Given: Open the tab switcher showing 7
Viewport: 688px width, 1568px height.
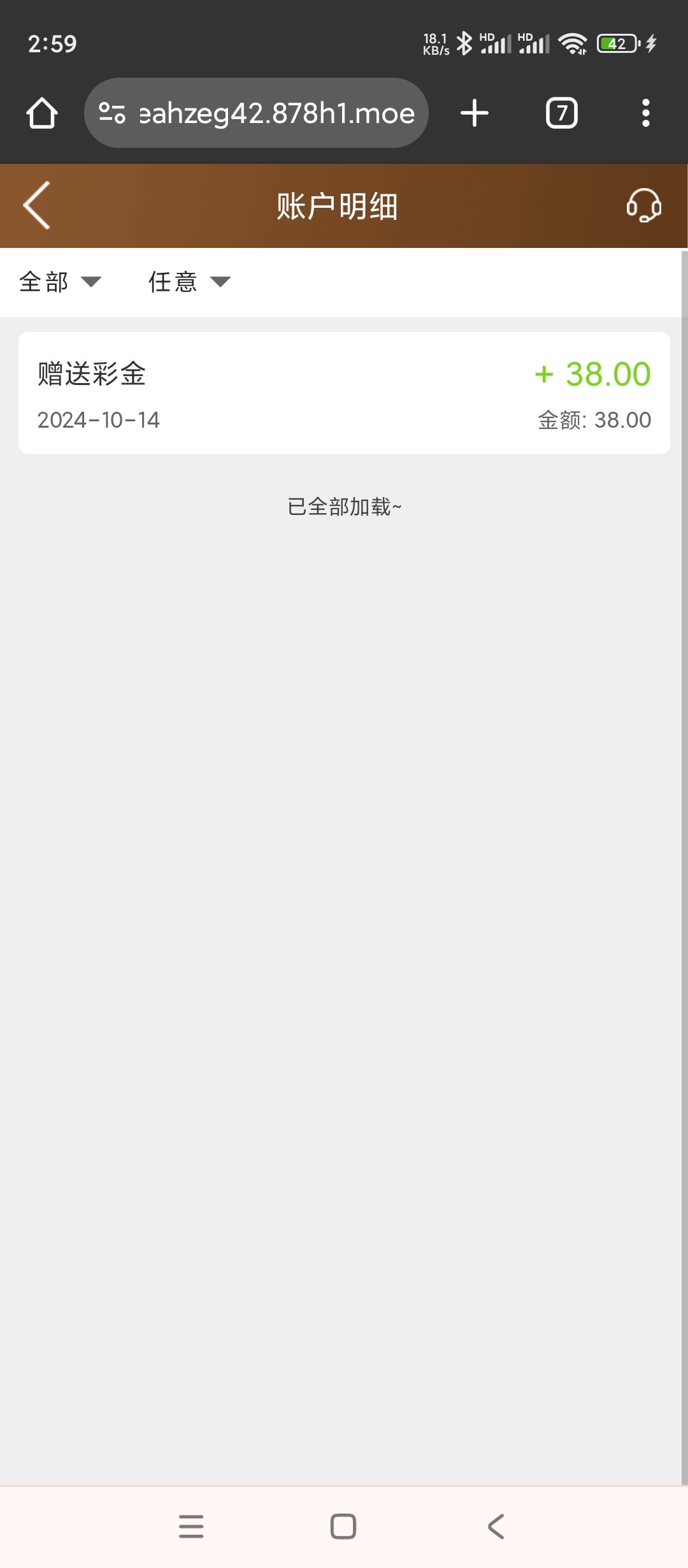Looking at the screenshot, I should pos(562,113).
